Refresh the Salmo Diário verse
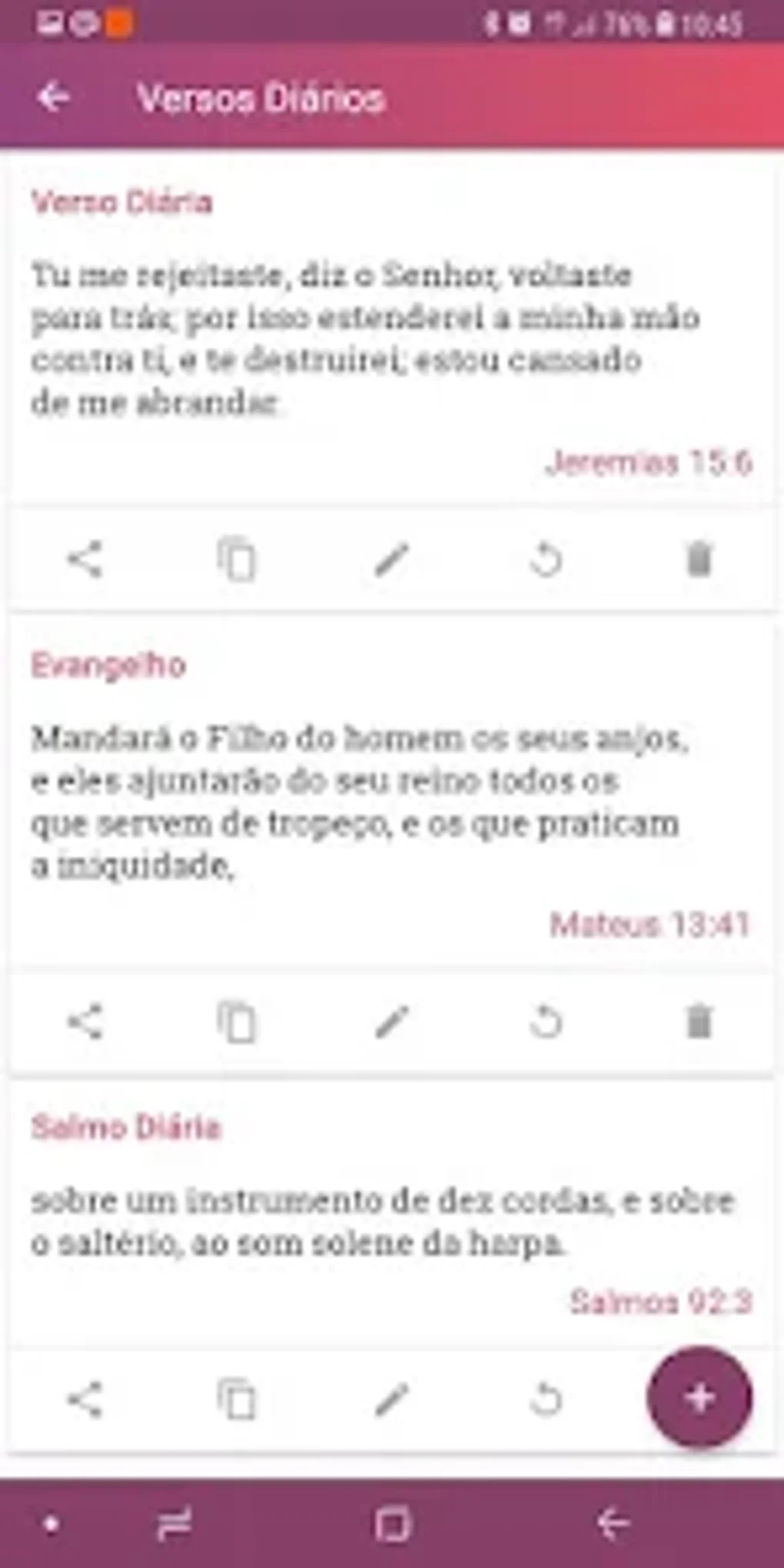784x1568 pixels. coord(546,1399)
